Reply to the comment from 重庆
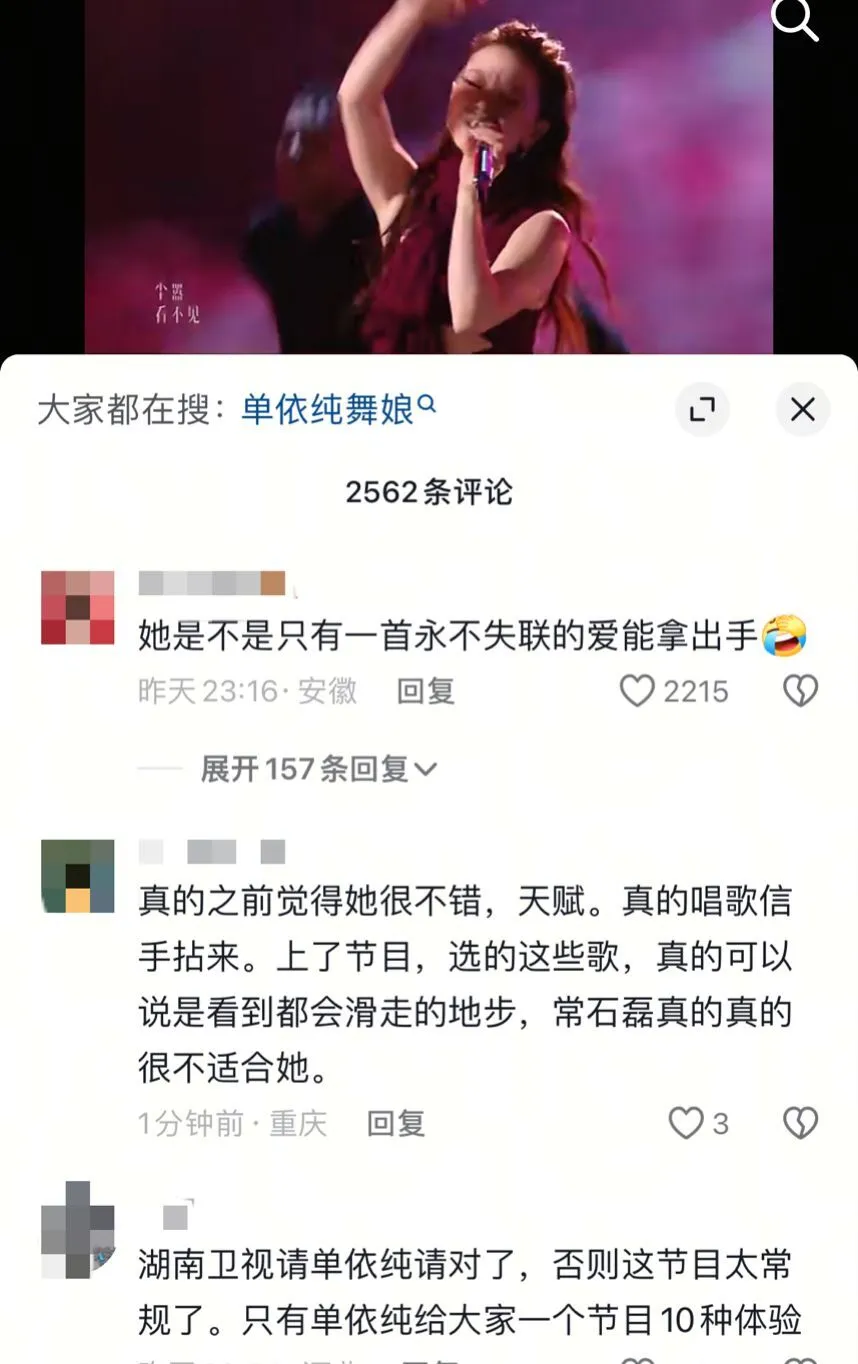Viewport: 858px width, 1364px height. [x=395, y=1123]
